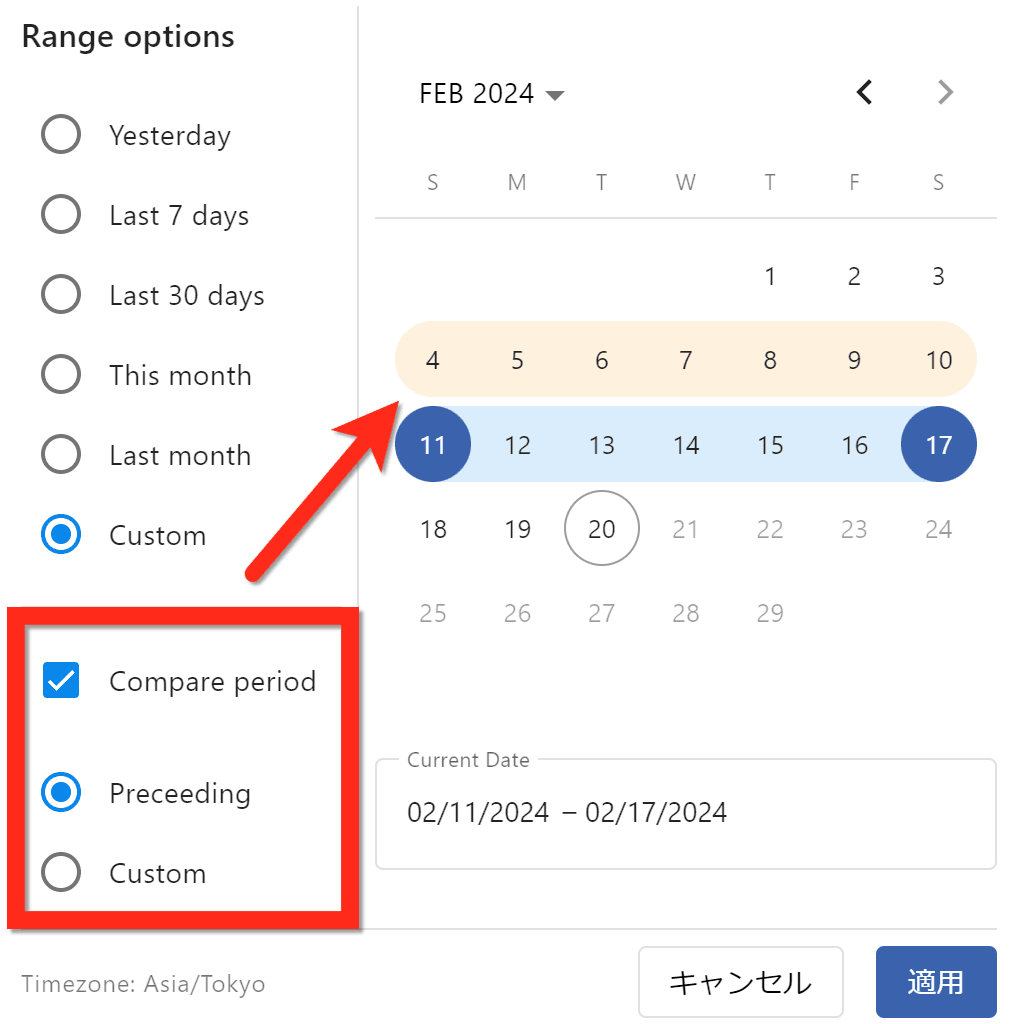Uncheck the Compare period checkbox

61,681
